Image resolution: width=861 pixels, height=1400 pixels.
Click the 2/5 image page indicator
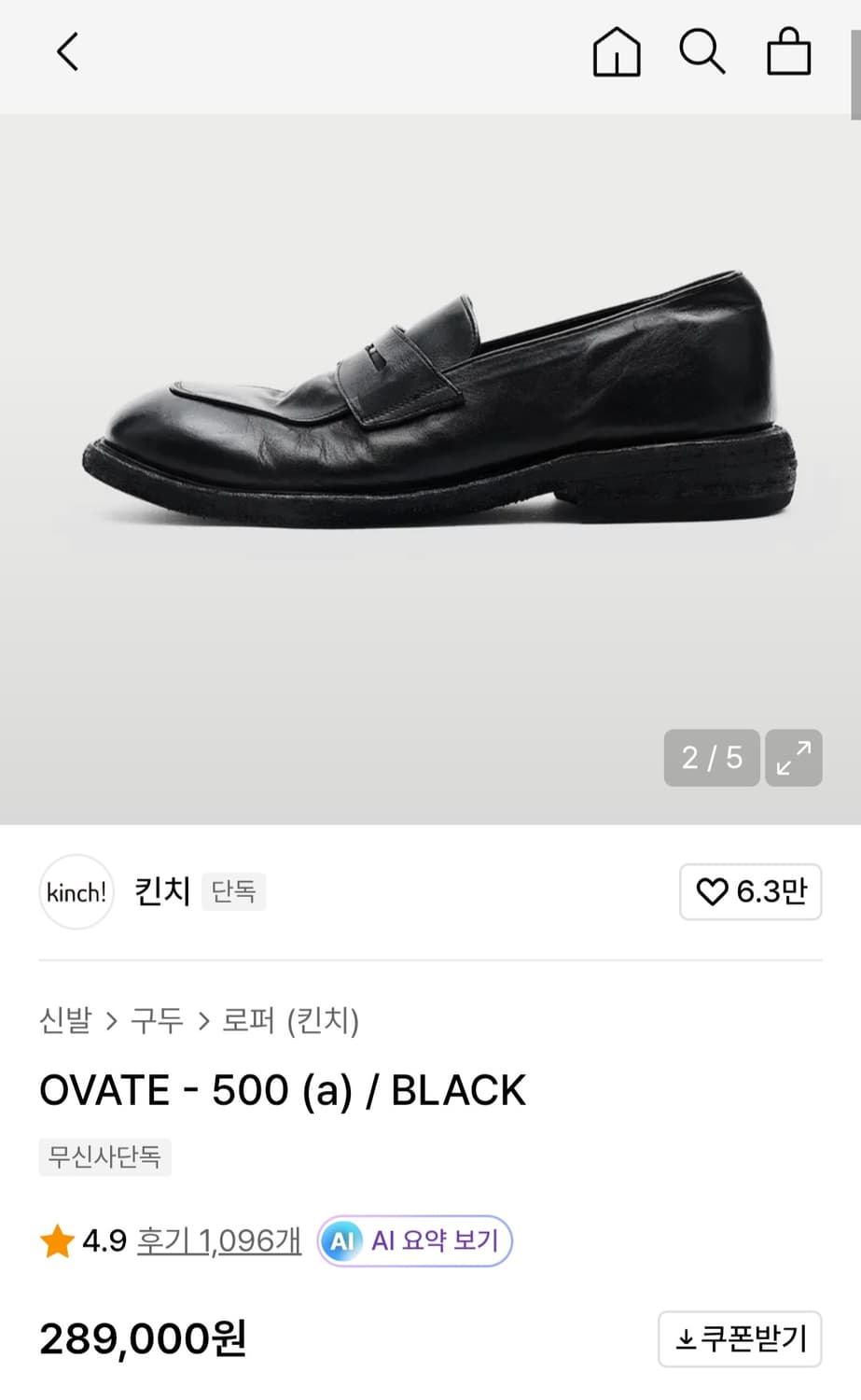[710, 758]
